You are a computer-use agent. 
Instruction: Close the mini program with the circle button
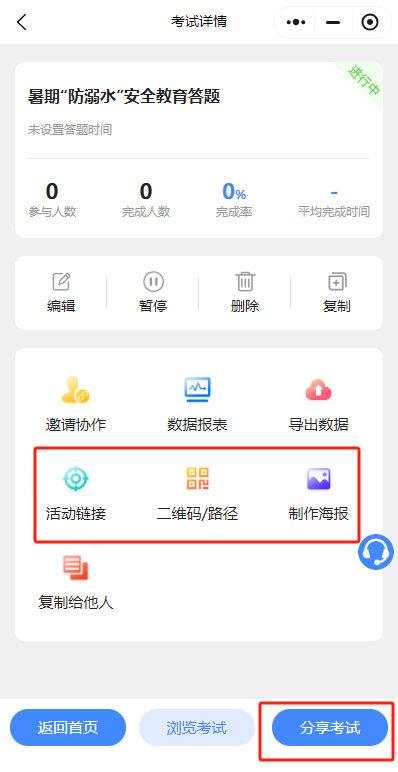tap(370, 22)
